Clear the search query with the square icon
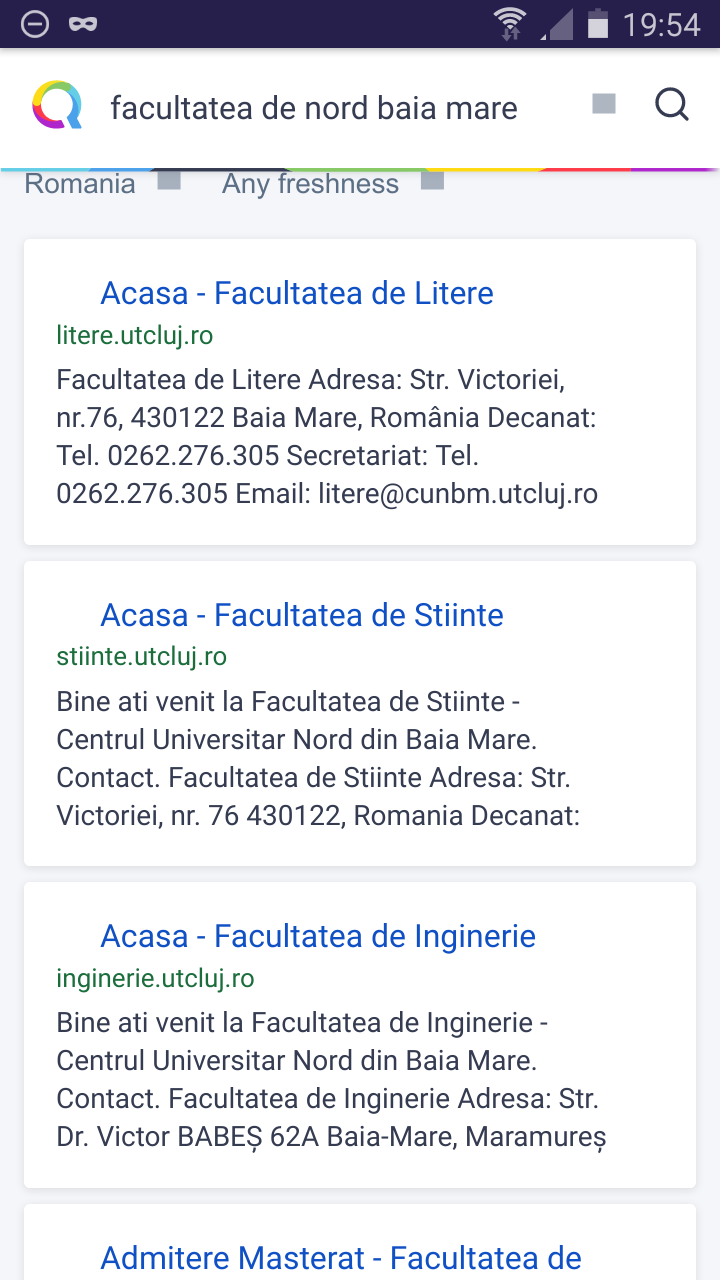The width and height of the screenshot is (720, 1280). point(604,104)
